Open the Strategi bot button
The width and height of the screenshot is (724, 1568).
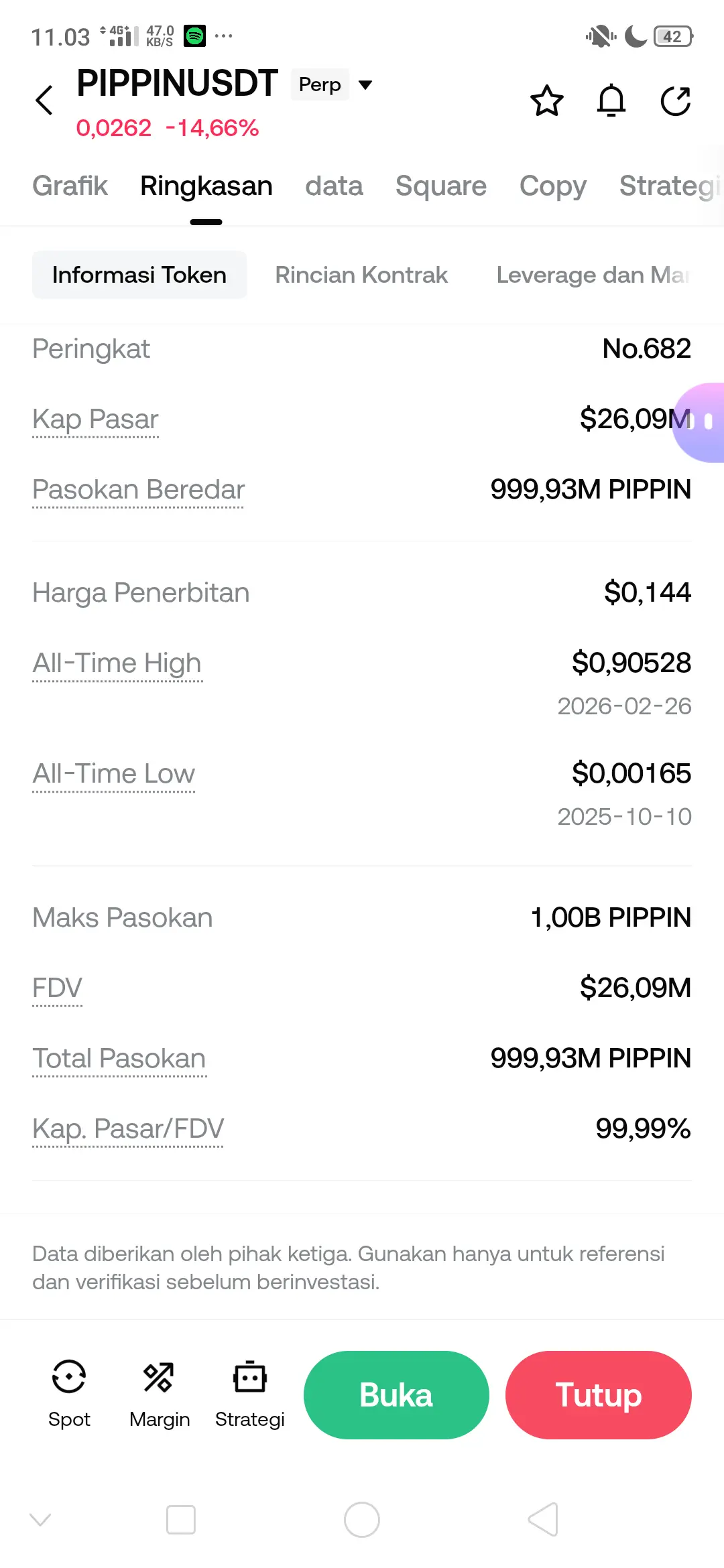pyautogui.click(x=249, y=1394)
